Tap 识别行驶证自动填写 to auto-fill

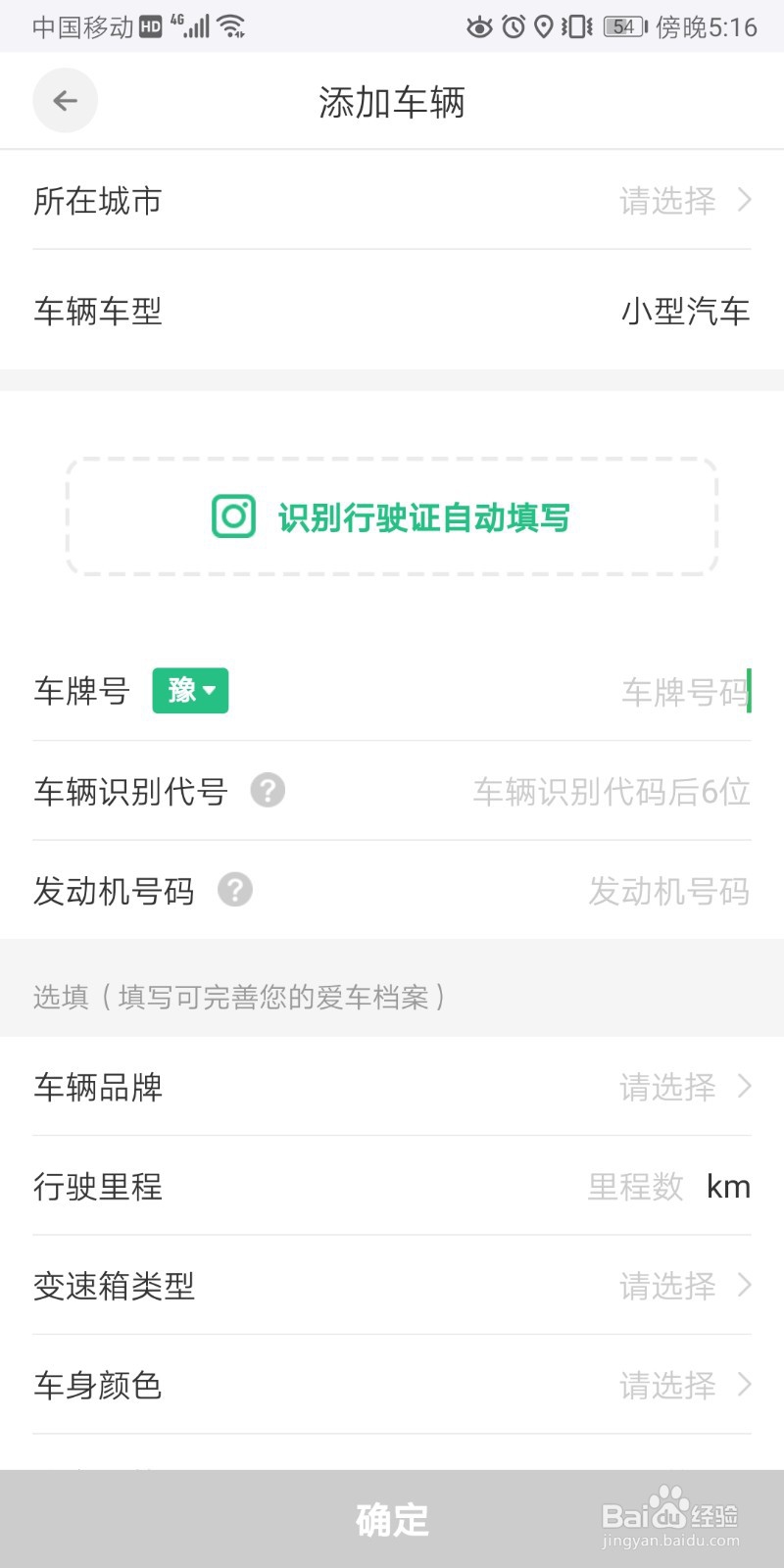(x=423, y=516)
